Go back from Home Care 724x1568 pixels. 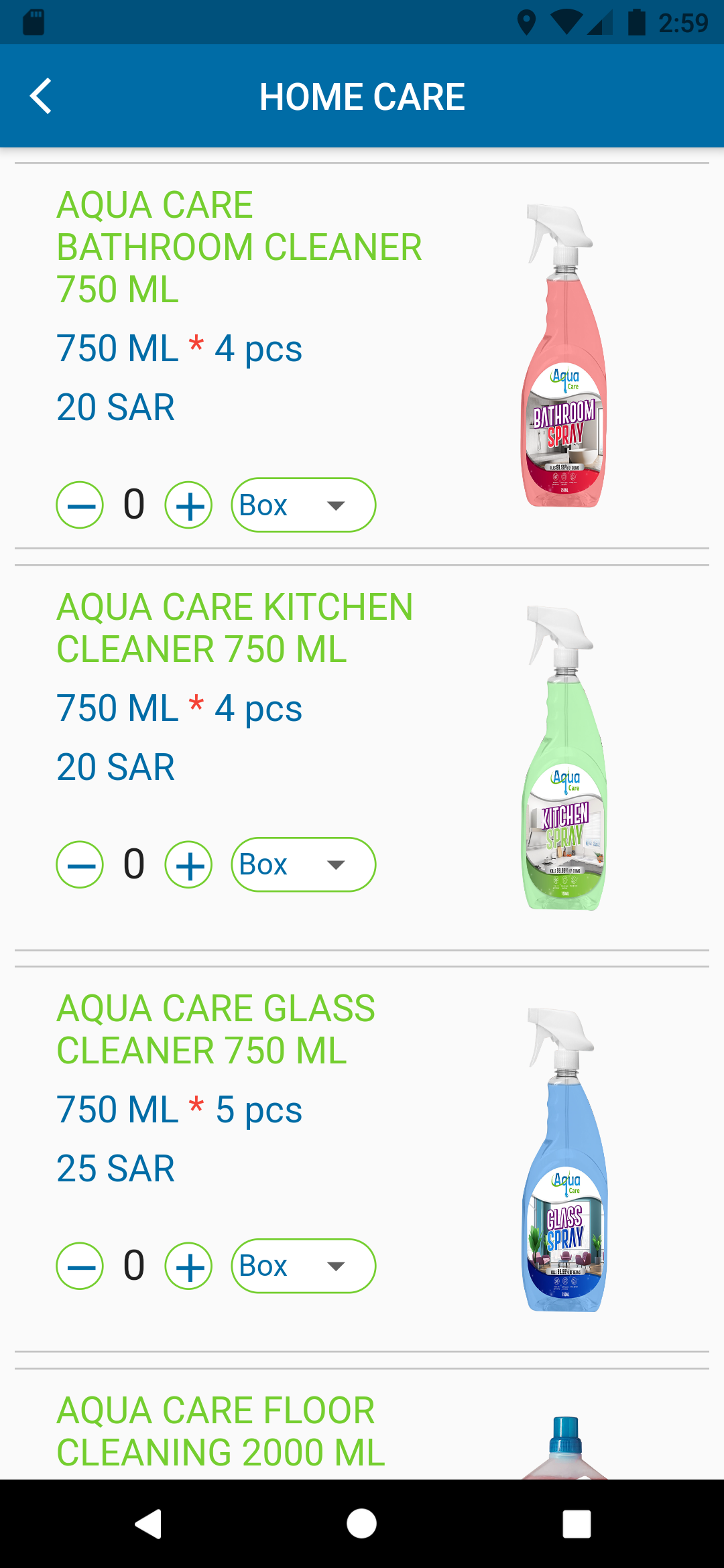tap(41, 96)
